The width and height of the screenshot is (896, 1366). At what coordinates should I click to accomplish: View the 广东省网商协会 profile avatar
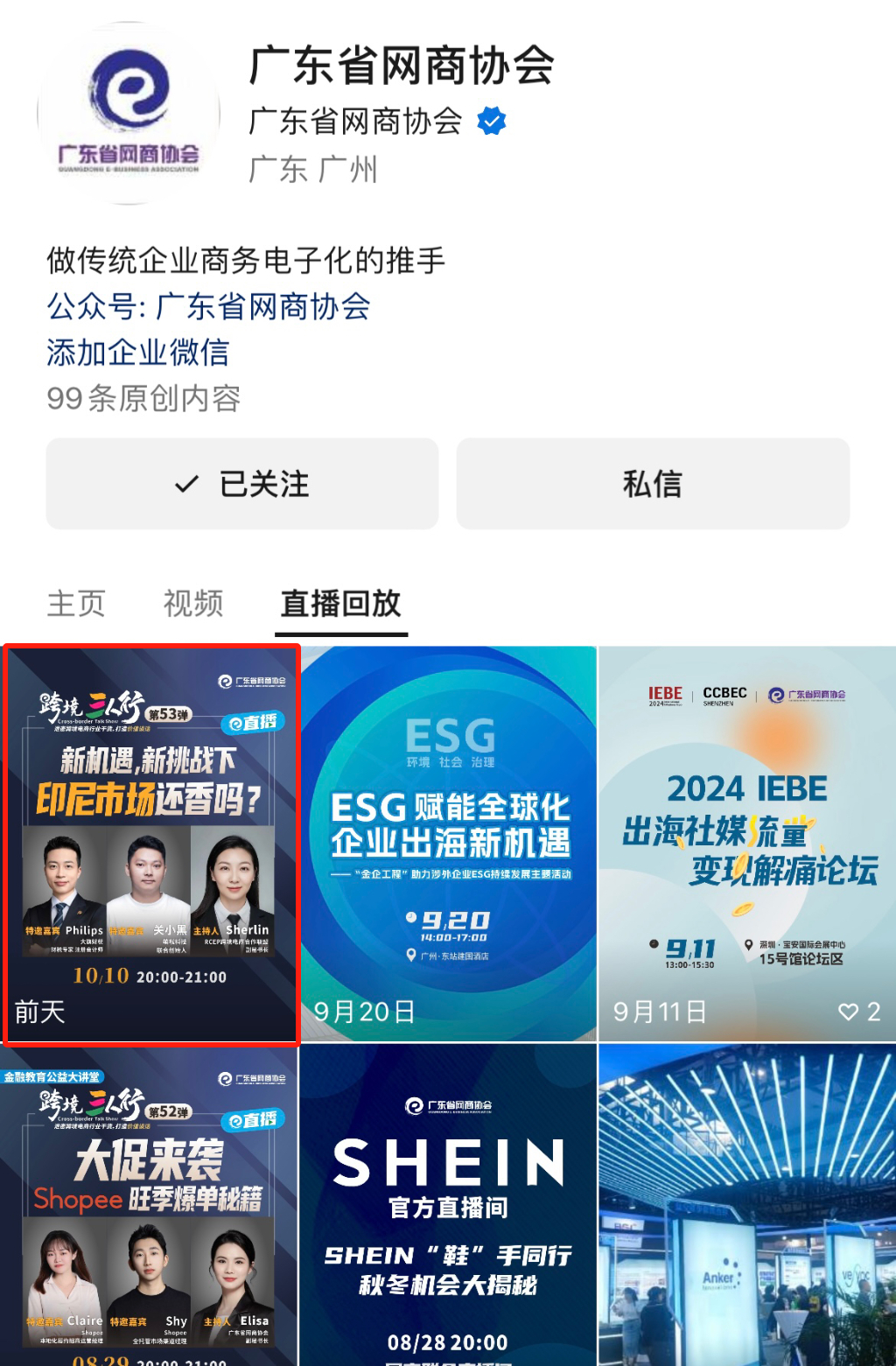[x=129, y=114]
